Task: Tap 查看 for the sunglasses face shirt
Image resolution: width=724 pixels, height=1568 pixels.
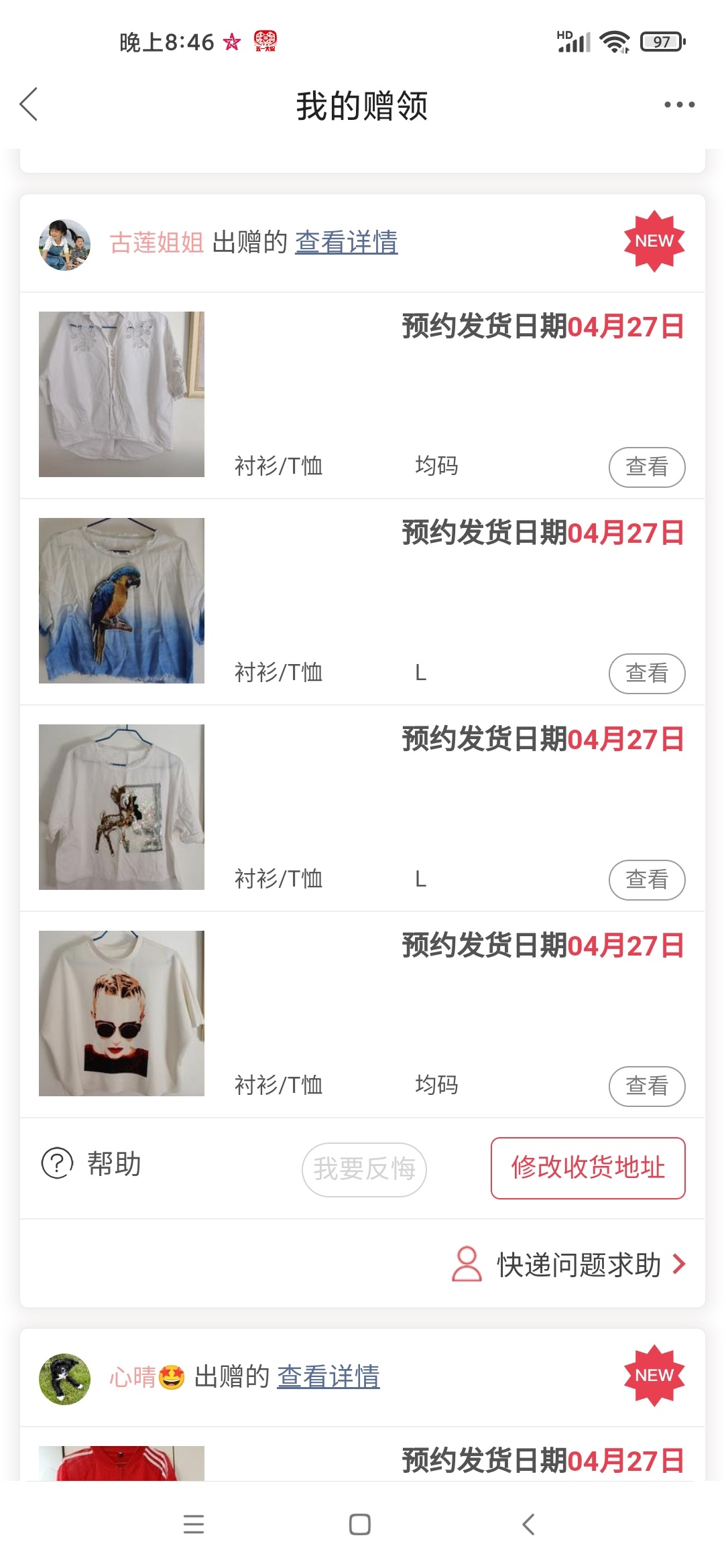Action: tap(646, 1086)
